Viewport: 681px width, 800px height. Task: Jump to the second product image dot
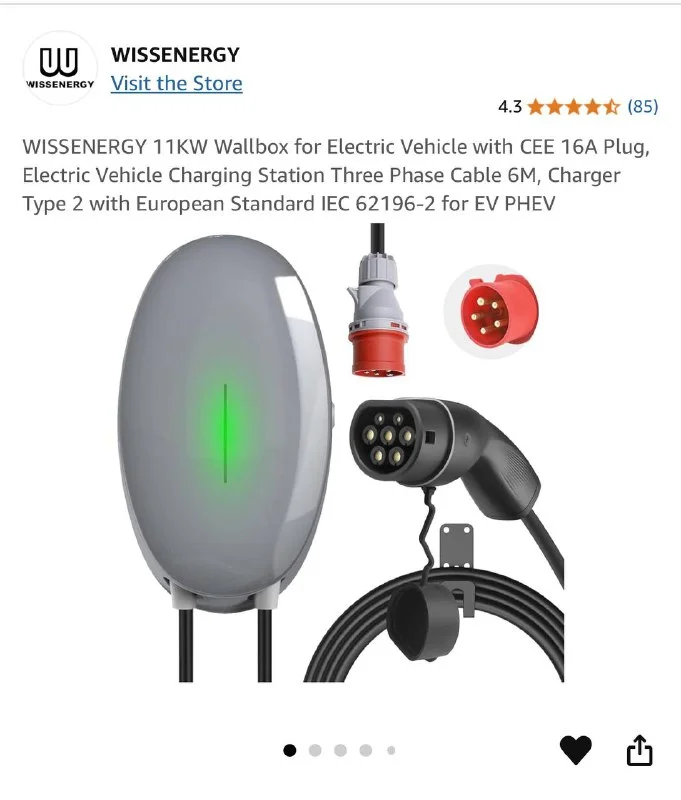pyautogui.click(x=315, y=750)
